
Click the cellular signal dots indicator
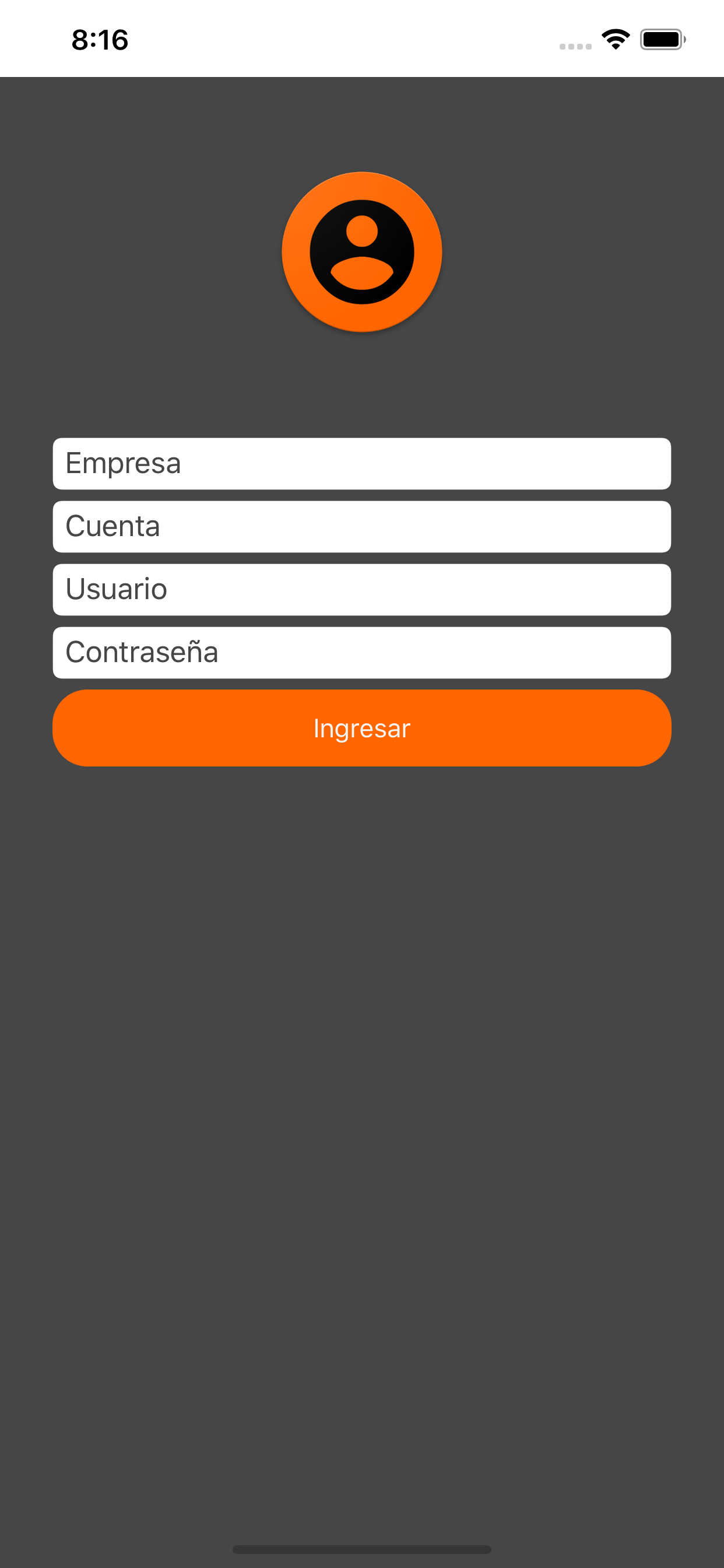tap(574, 45)
